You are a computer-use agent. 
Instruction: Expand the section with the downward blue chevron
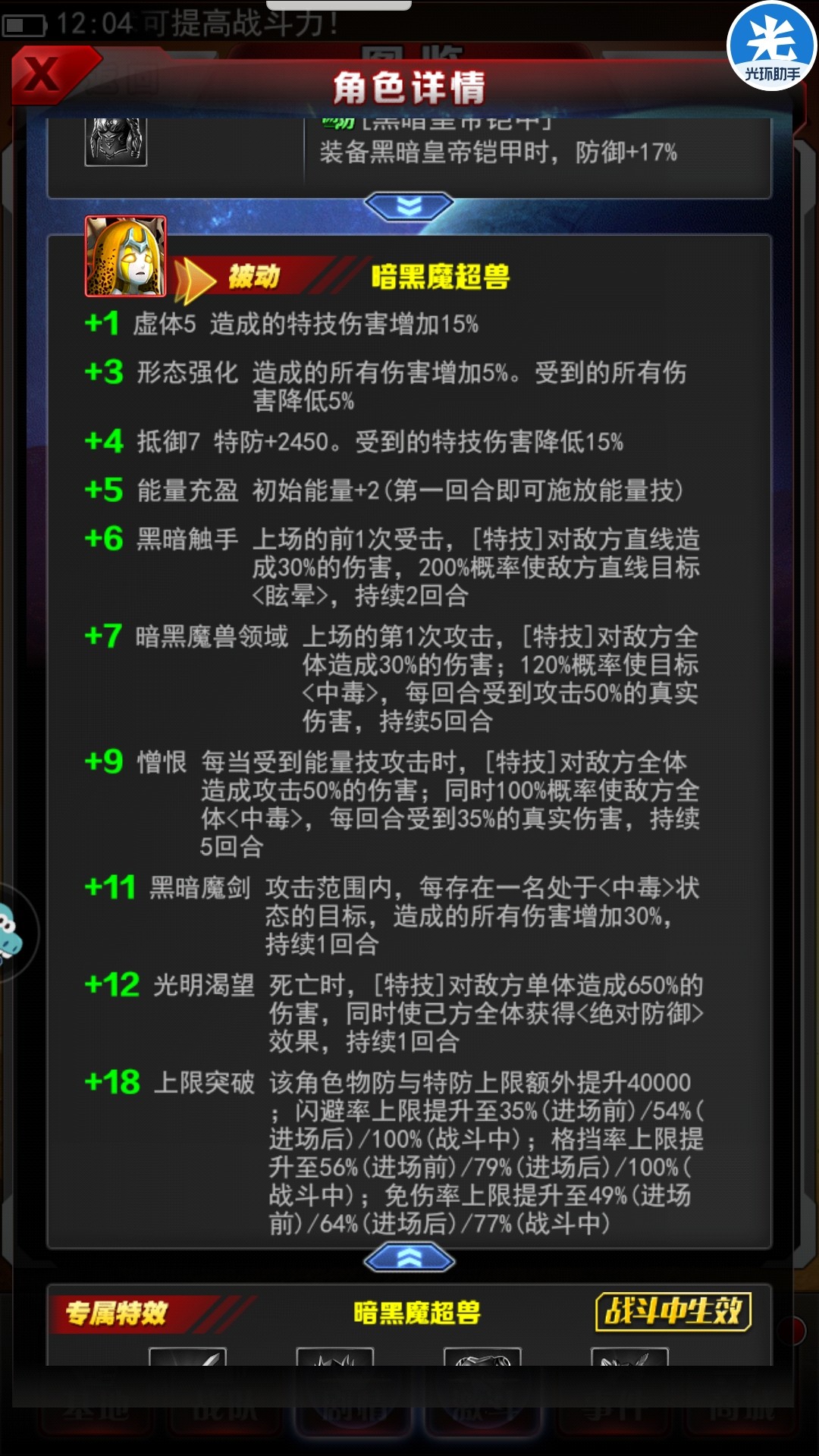(409, 206)
